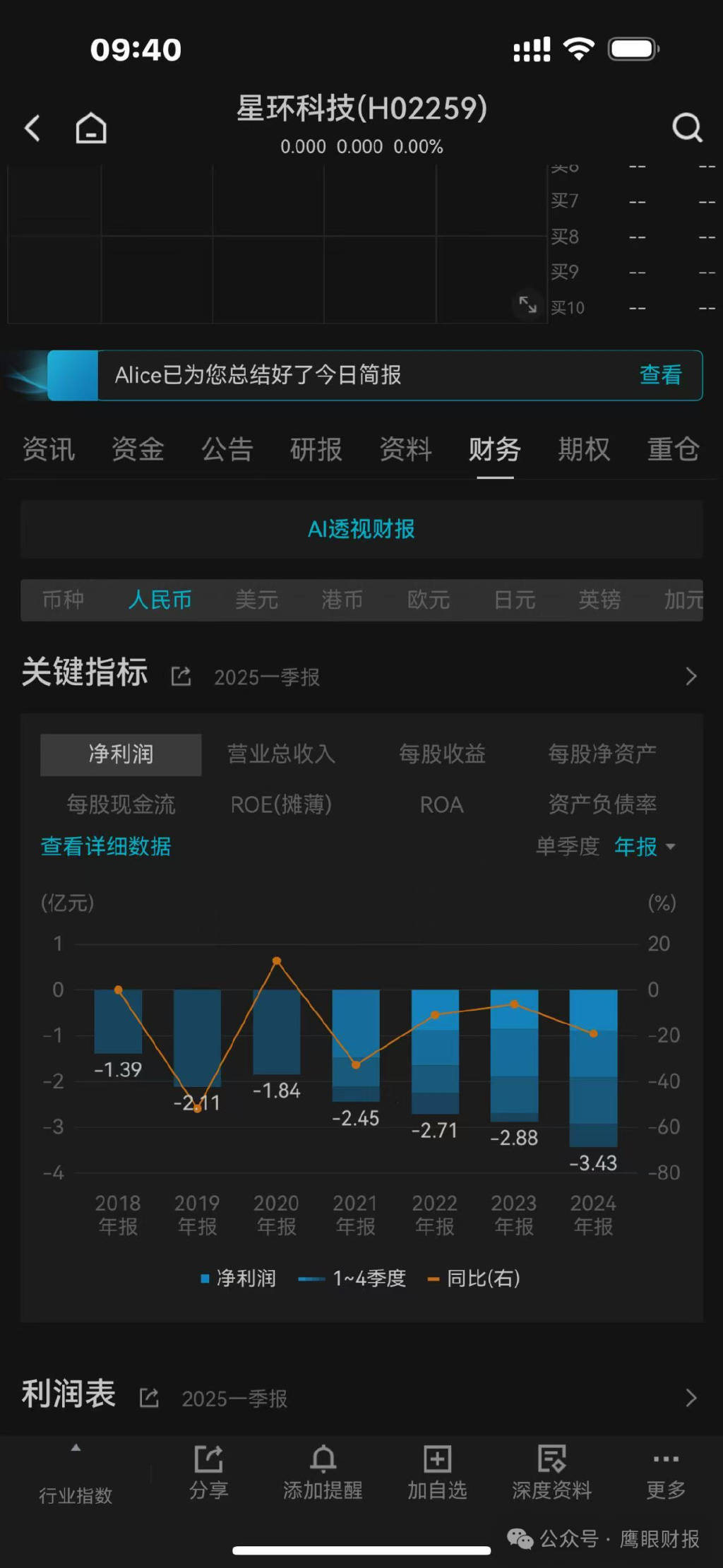723x1568 pixels.
Task: Tap the share icon beside 关键指标
Action: (x=181, y=676)
